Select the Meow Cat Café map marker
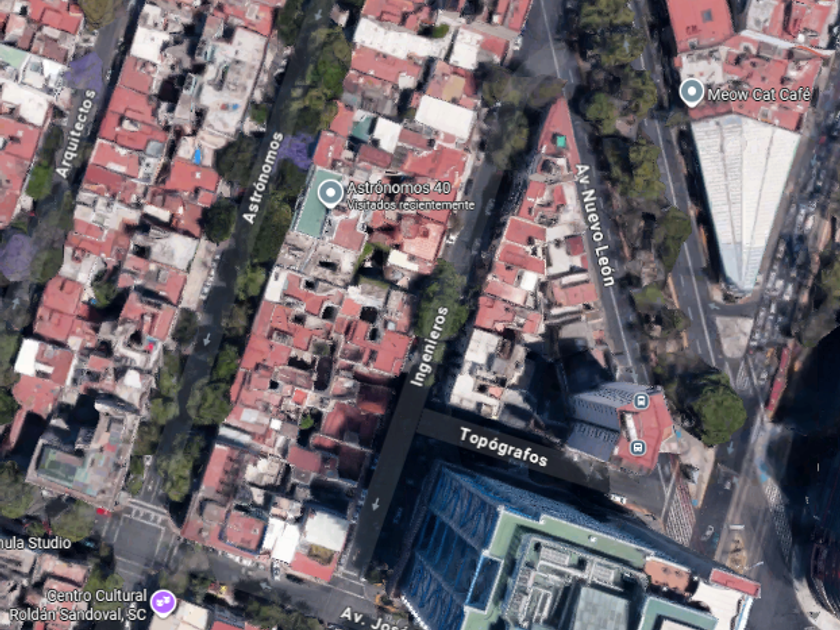840x630 pixels. click(x=691, y=92)
